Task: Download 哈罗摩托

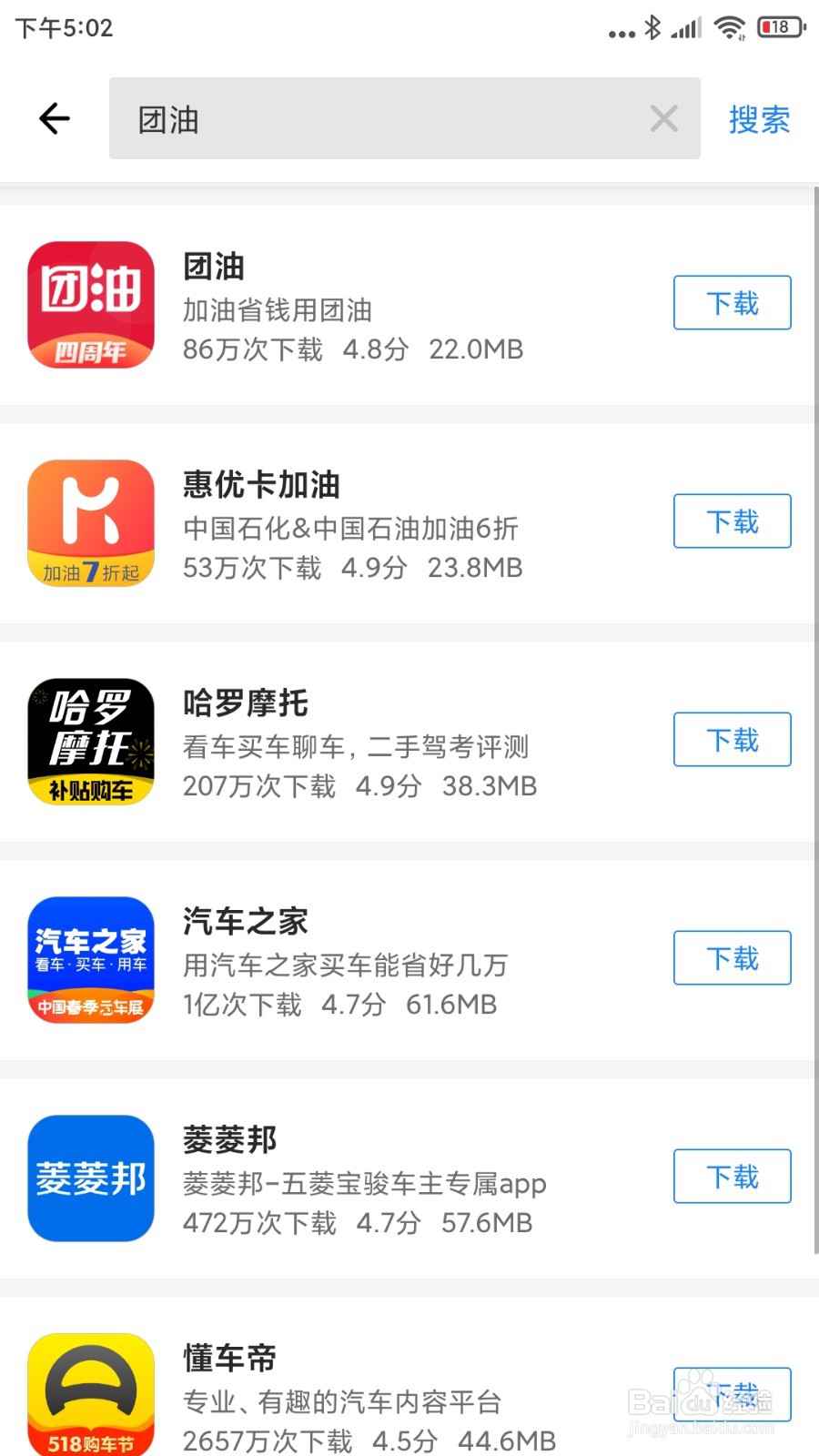Action: pyautogui.click(x=732, y=740)
